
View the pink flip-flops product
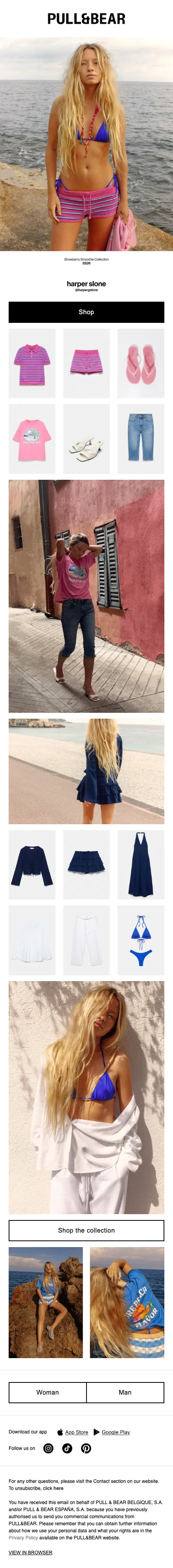[141, 363]
